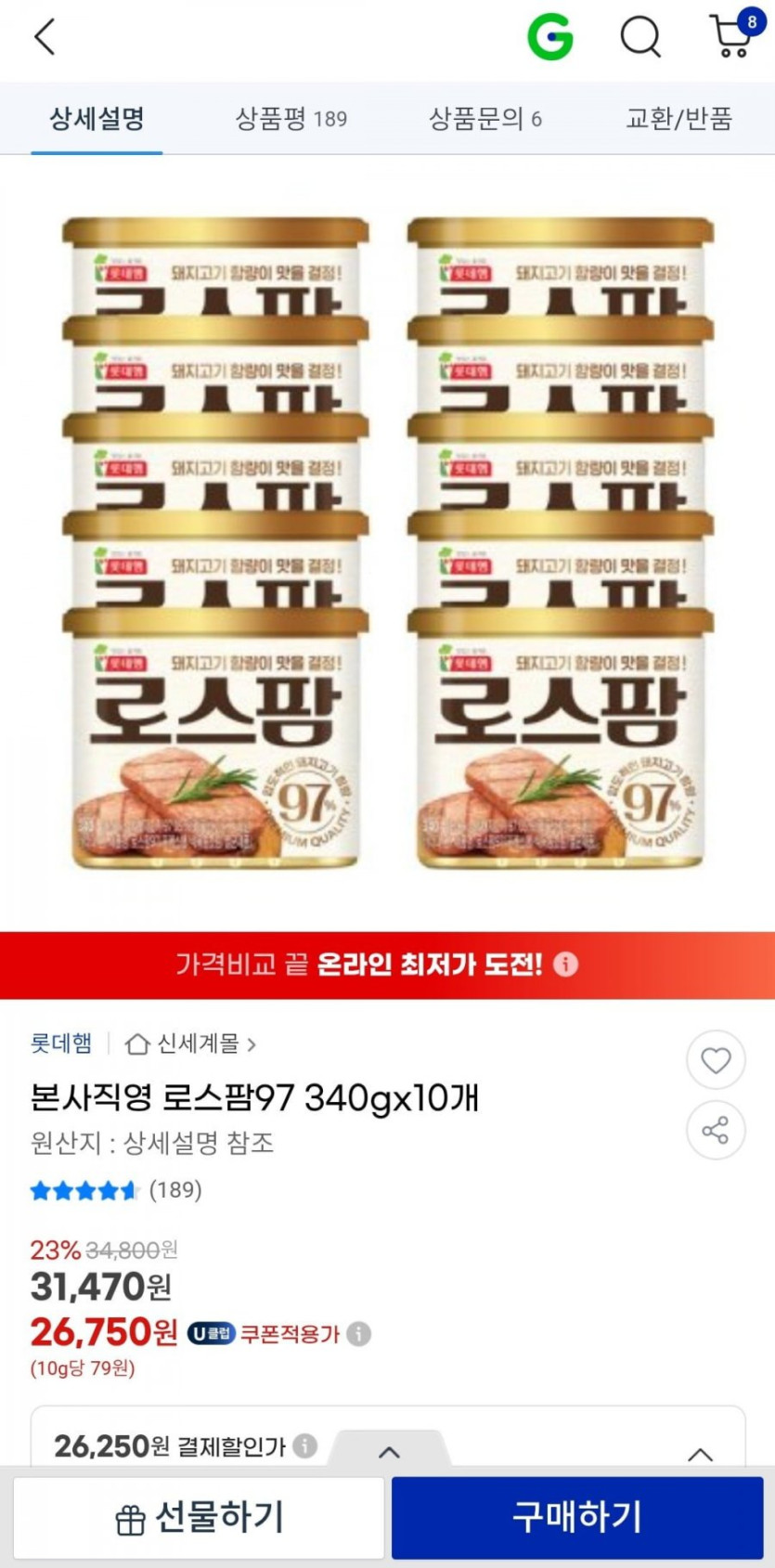Open the 온라인 최저가 도전 banner info
This screenshot has width=775, height=1568.
point(565,965)
